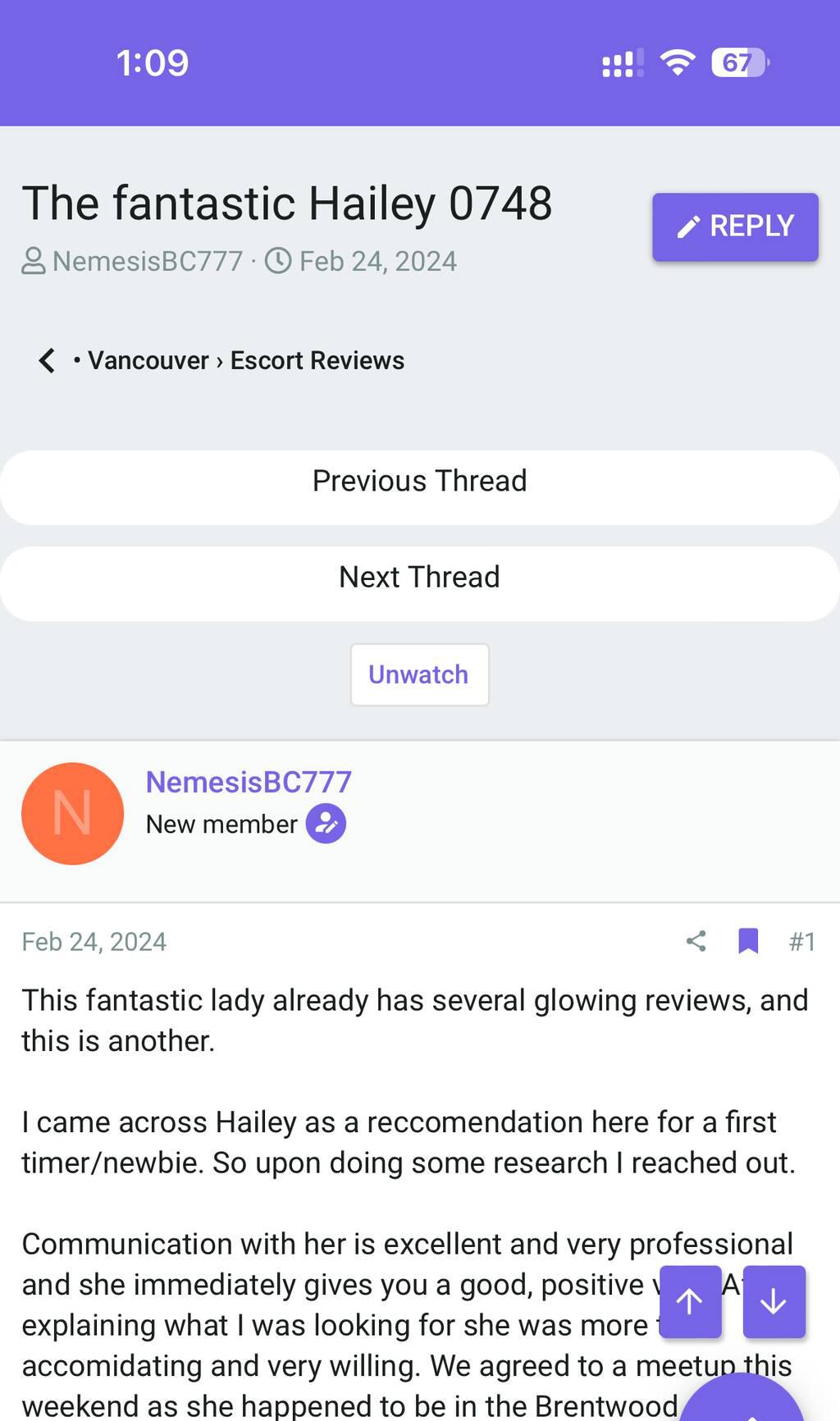Screen dimensions: 840x1421
Task: Go back using the breadcrumb arrow
Action: (x=47, y=360)
